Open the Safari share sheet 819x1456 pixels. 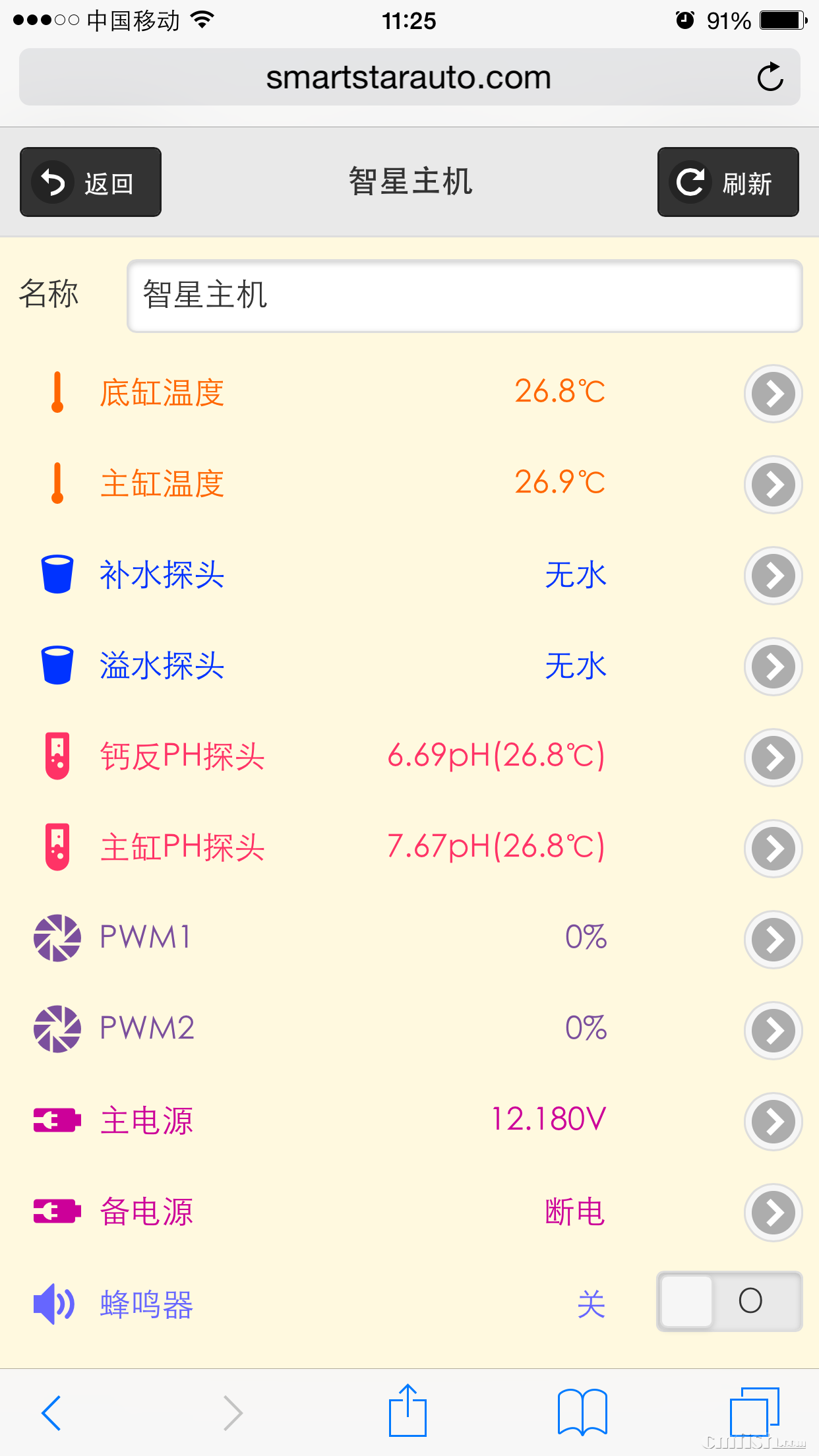tap(408, 1411)
